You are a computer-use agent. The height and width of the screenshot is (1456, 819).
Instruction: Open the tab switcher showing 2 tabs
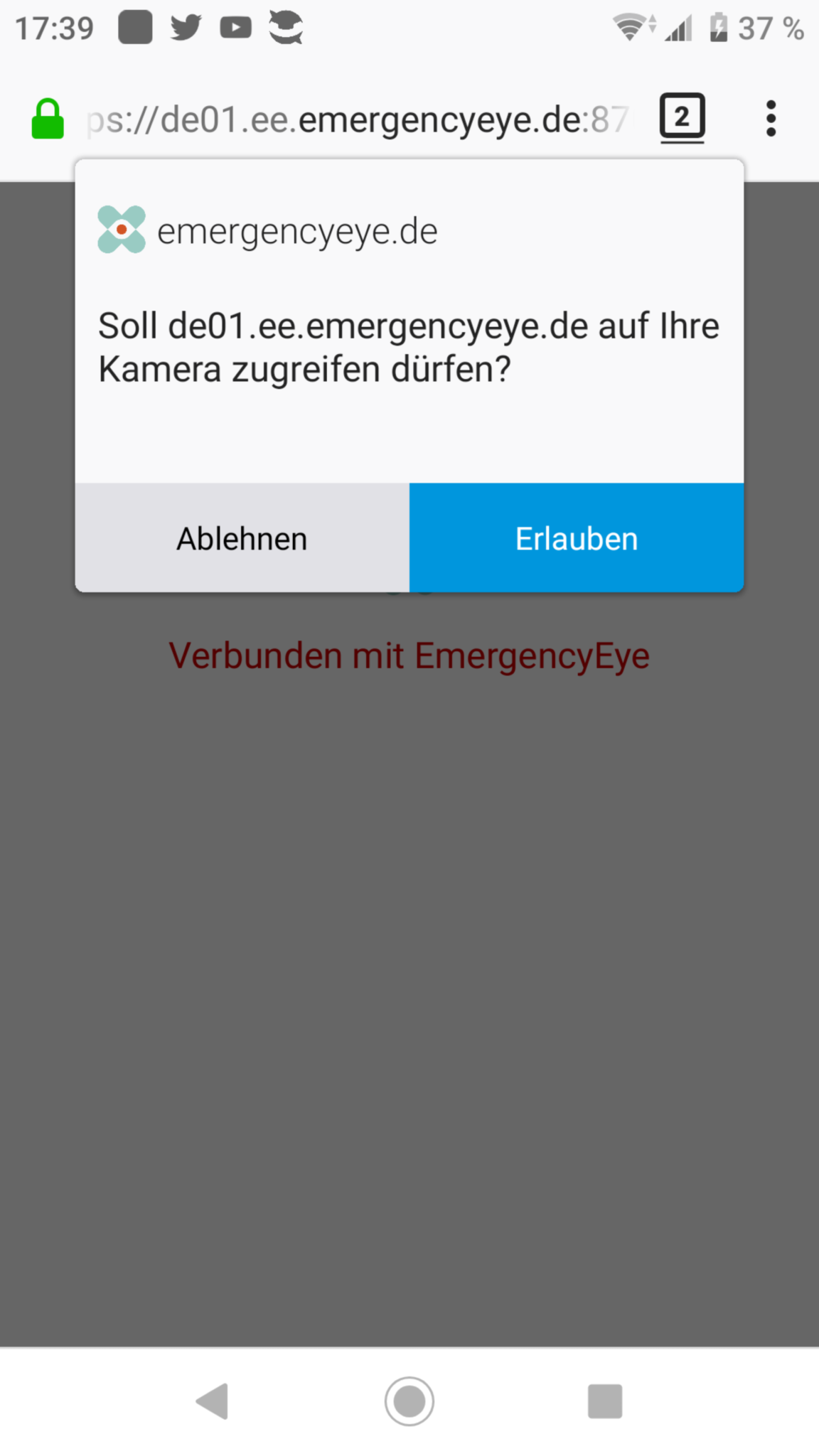tap(682, 118)
